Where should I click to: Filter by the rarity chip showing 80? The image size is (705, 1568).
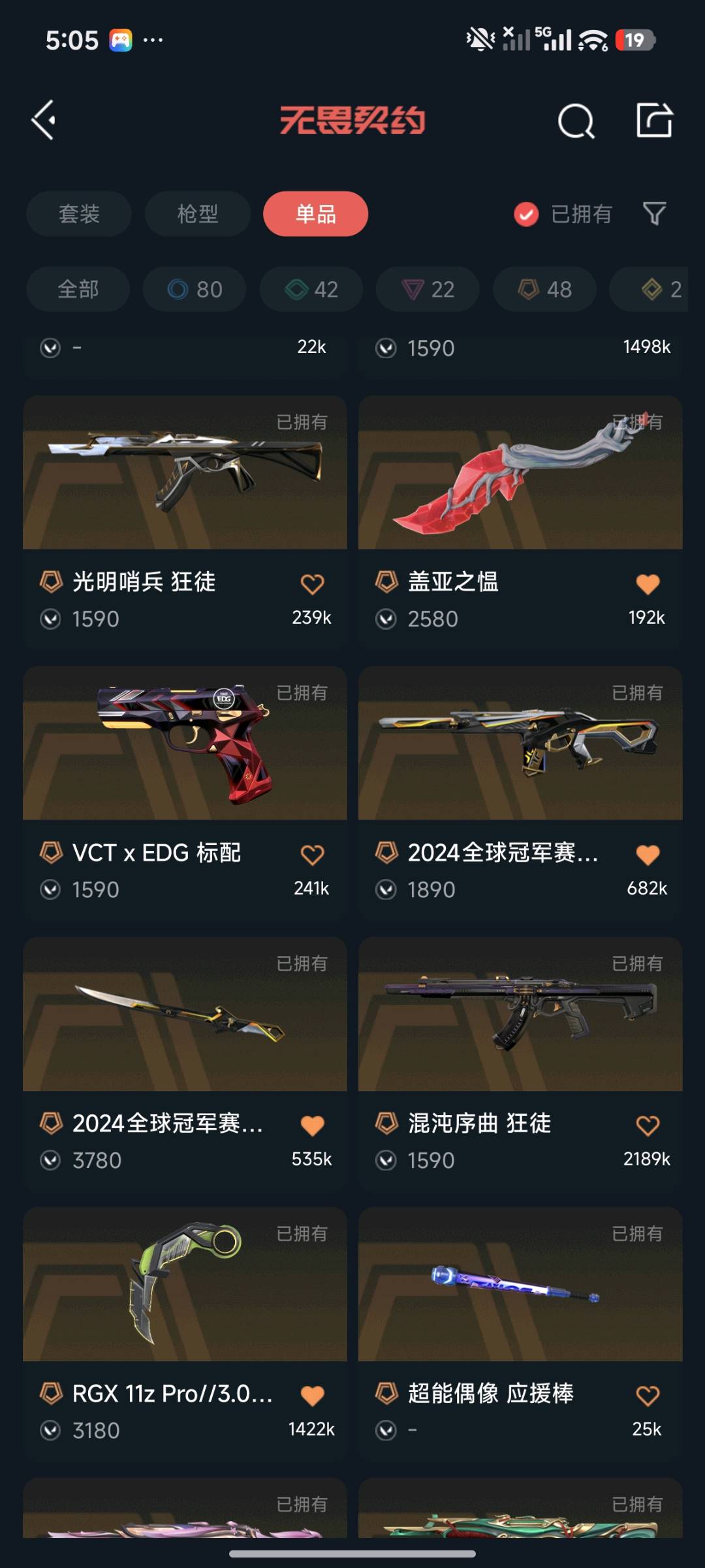195,289
